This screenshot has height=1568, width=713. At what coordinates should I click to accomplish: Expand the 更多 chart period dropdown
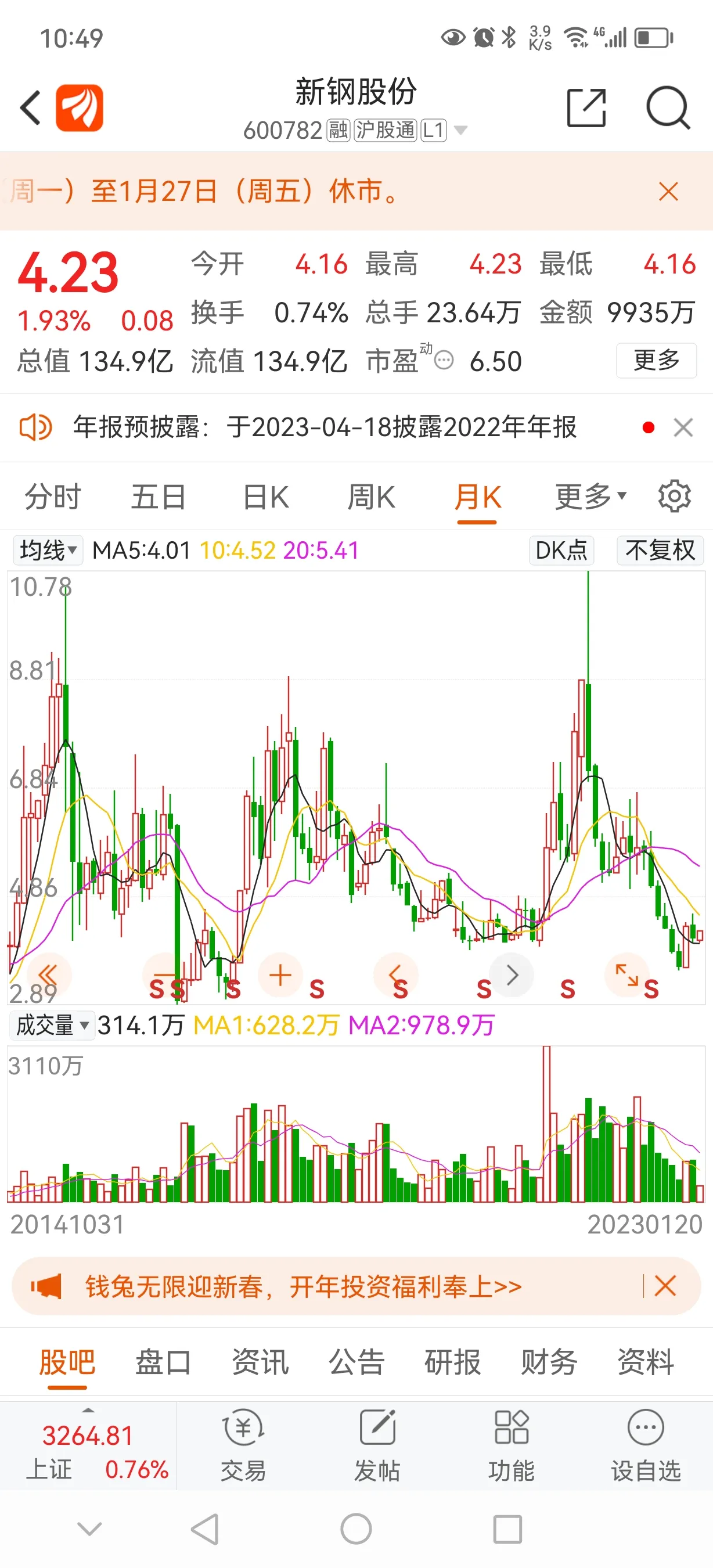coord(590,497)
